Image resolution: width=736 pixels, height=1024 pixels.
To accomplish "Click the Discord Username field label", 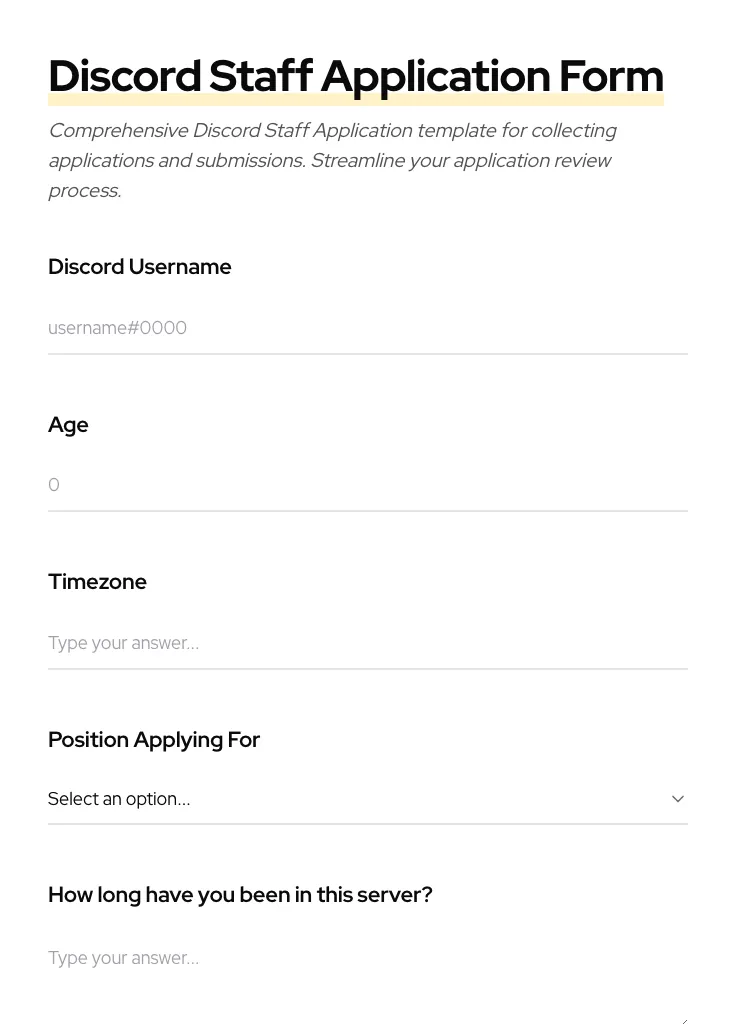I will pos(140,267).
